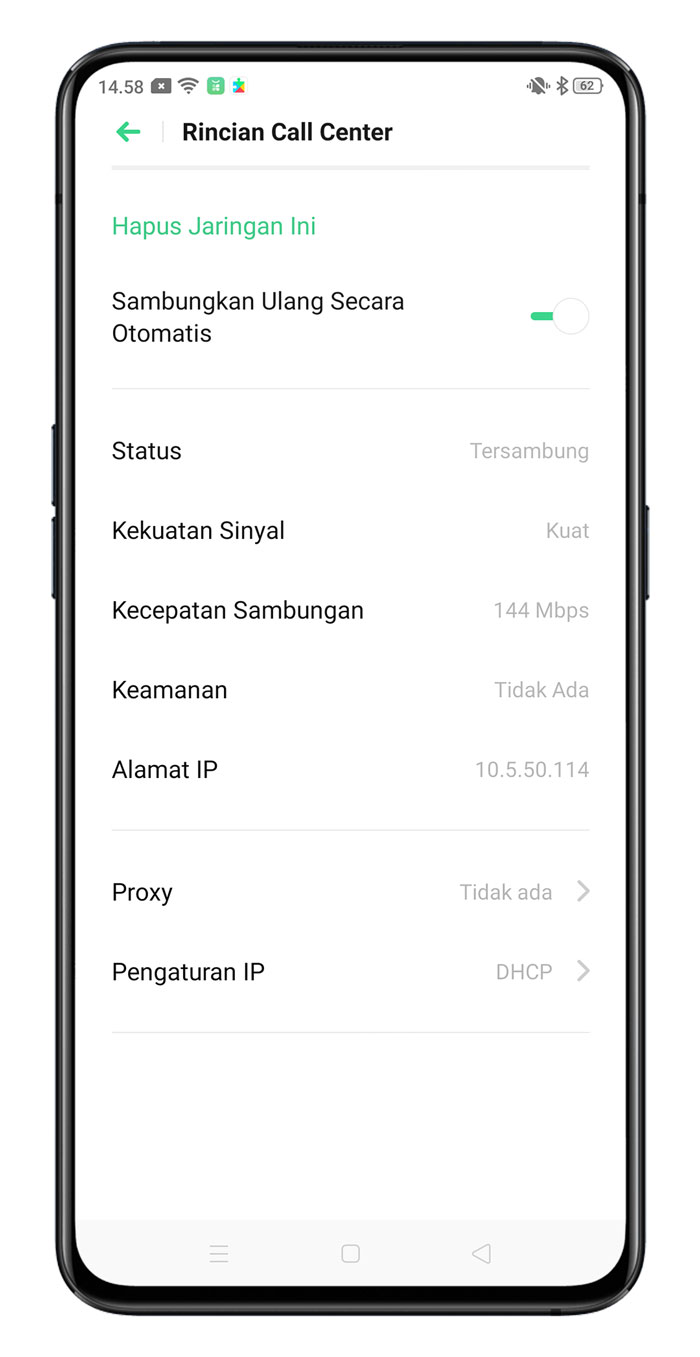Open recent apps from navigation bar
Viewport: 700px width, 1357px height.
pos(219,1254)
